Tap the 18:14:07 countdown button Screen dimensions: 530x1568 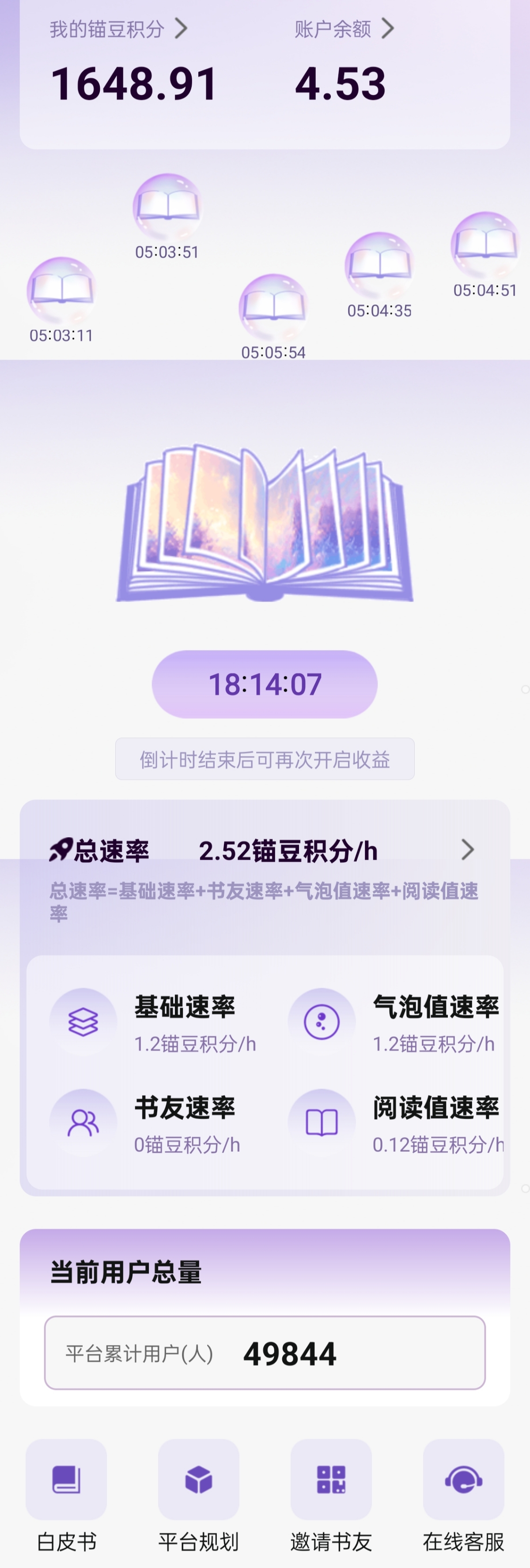(265, 684)
